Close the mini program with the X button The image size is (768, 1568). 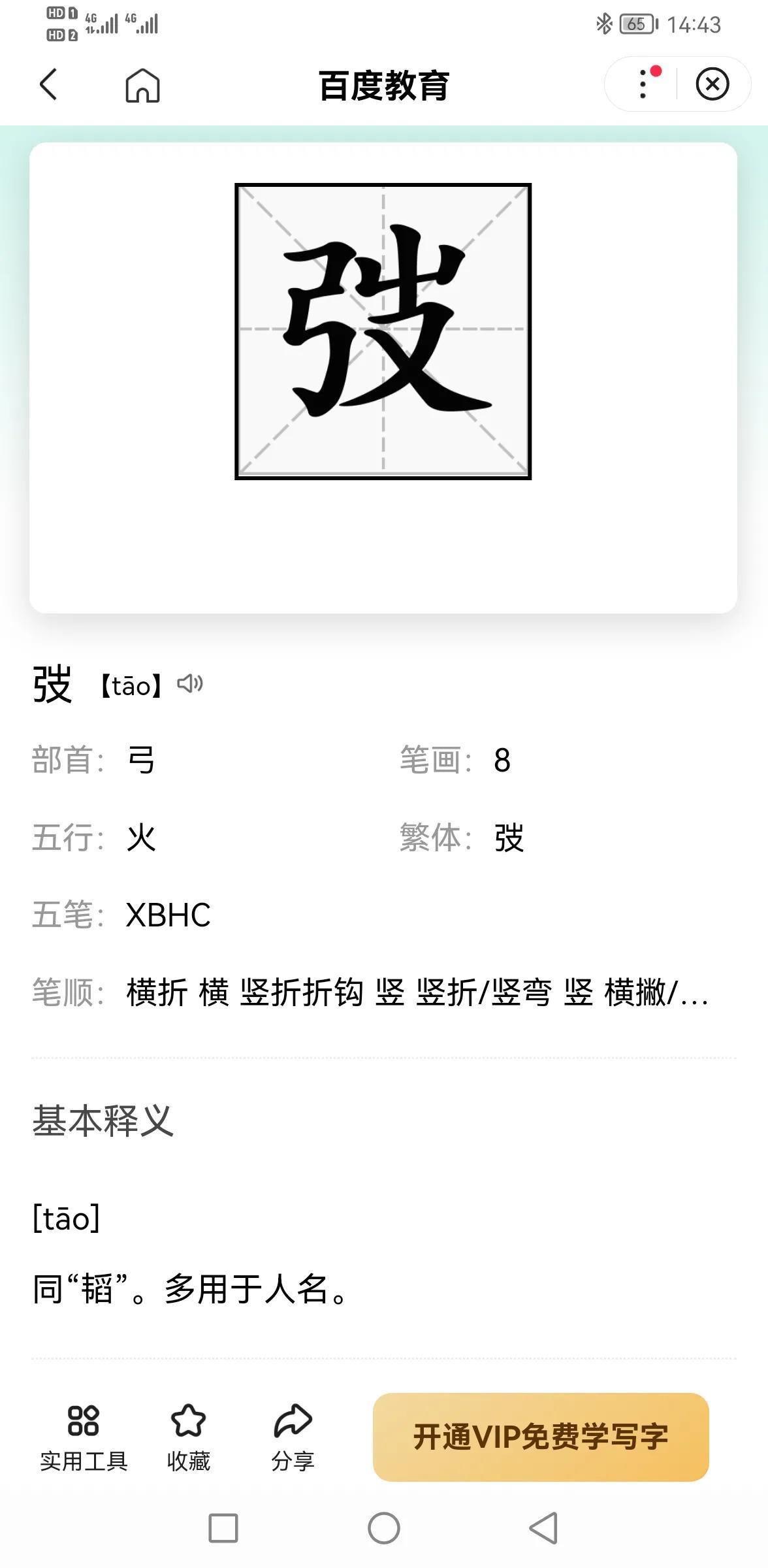pyautogui.click(x=712, y=84)
